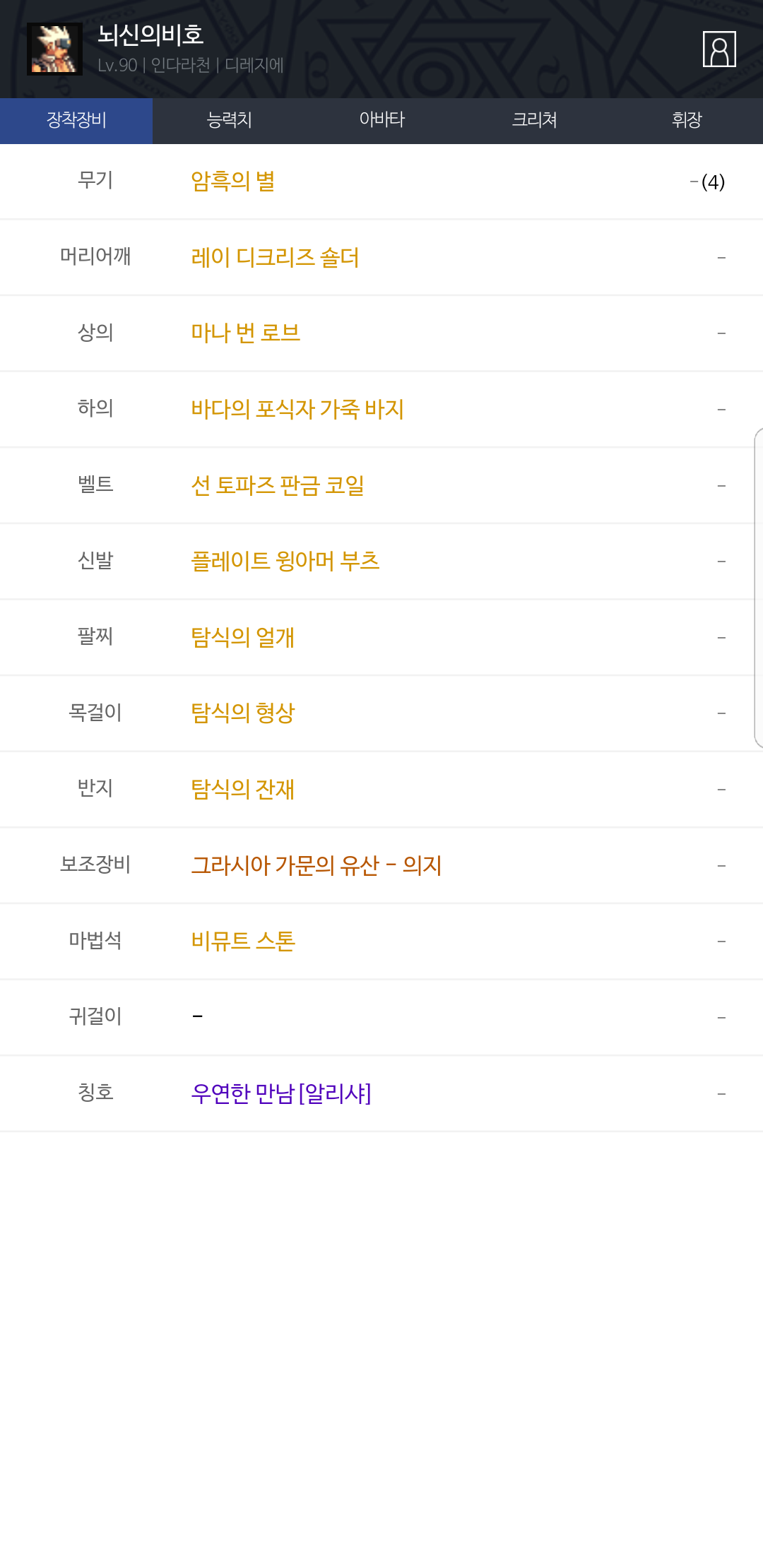
Task: Open the 선 토파즈 판금 코일 belt
Action: (x=278, y=486)
